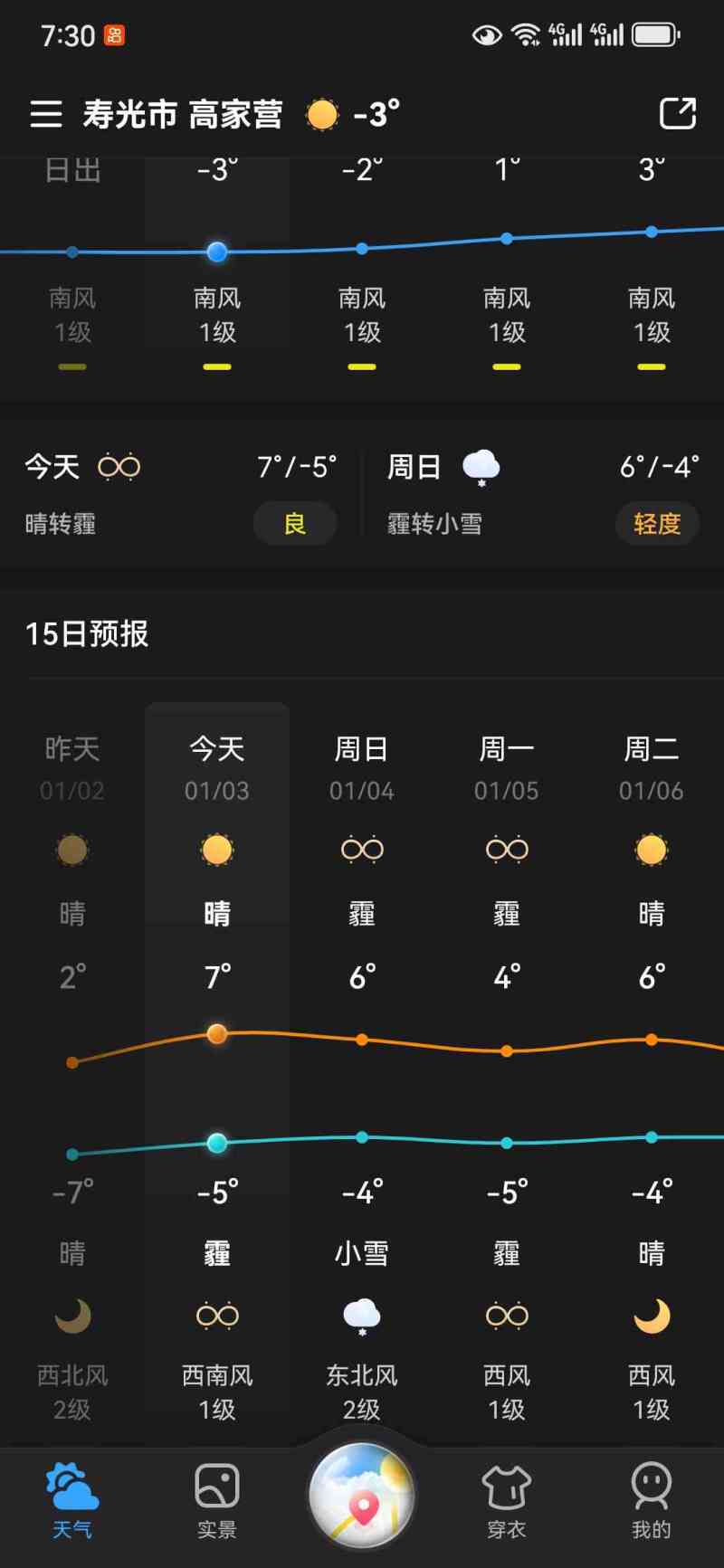Switch to the 天气 tab
This screenshot has width=724, height=1568.
click(72, 1502)
